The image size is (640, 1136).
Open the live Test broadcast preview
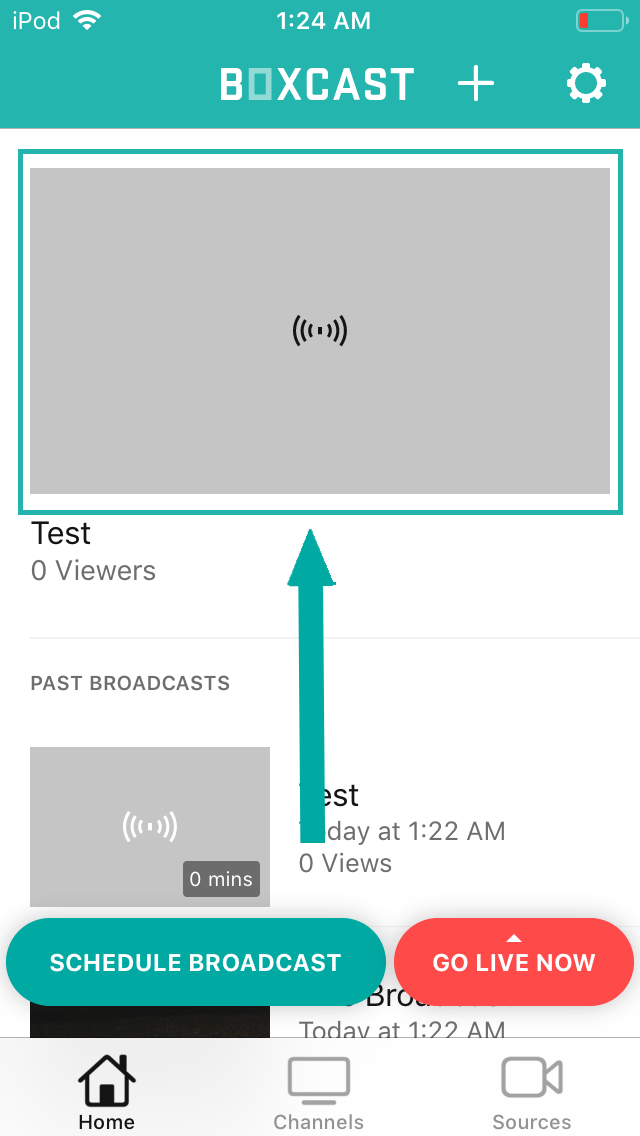pyautogui.click(x=320, y=330)
